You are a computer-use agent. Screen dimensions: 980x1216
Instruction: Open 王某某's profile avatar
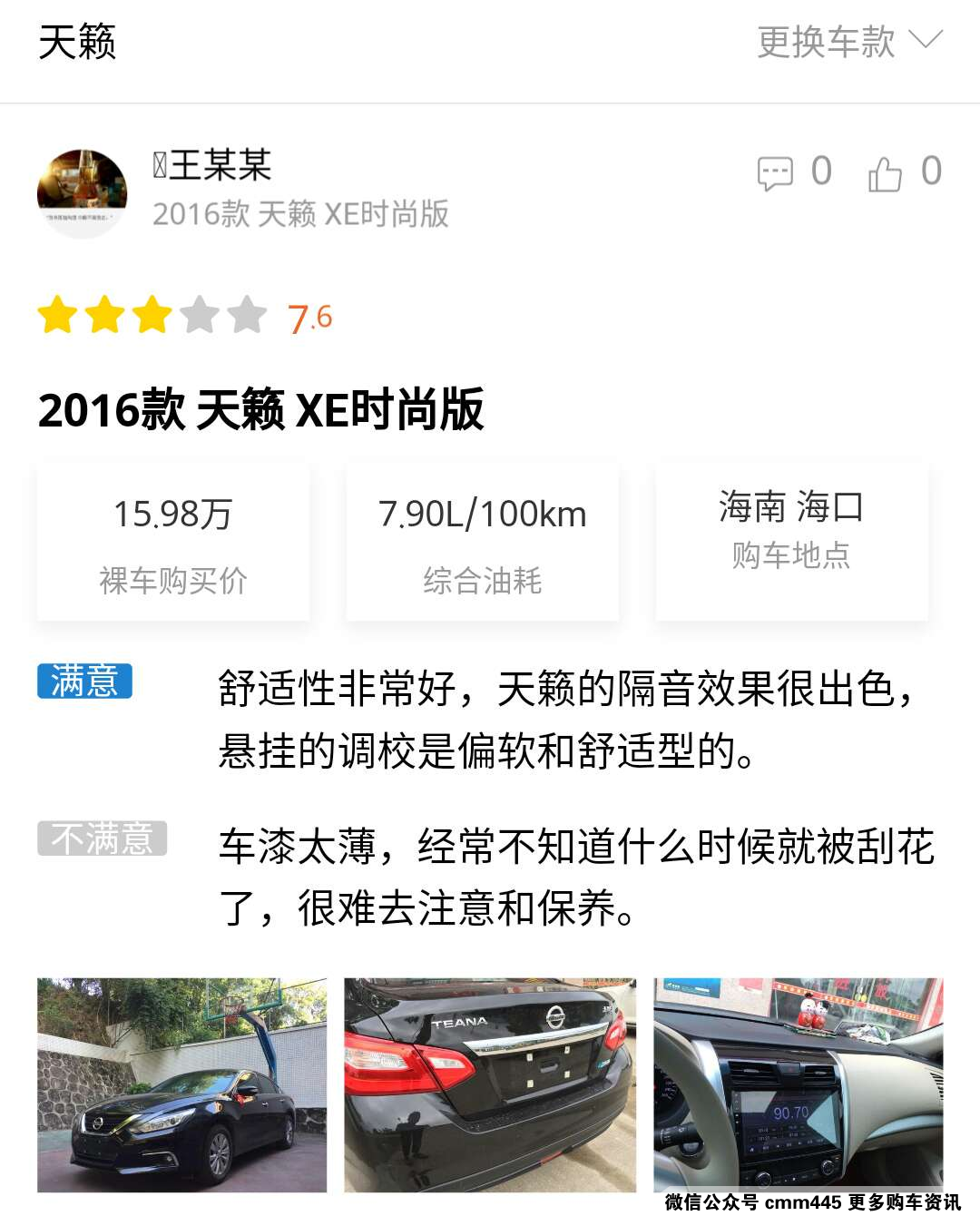tap(82, 193)
